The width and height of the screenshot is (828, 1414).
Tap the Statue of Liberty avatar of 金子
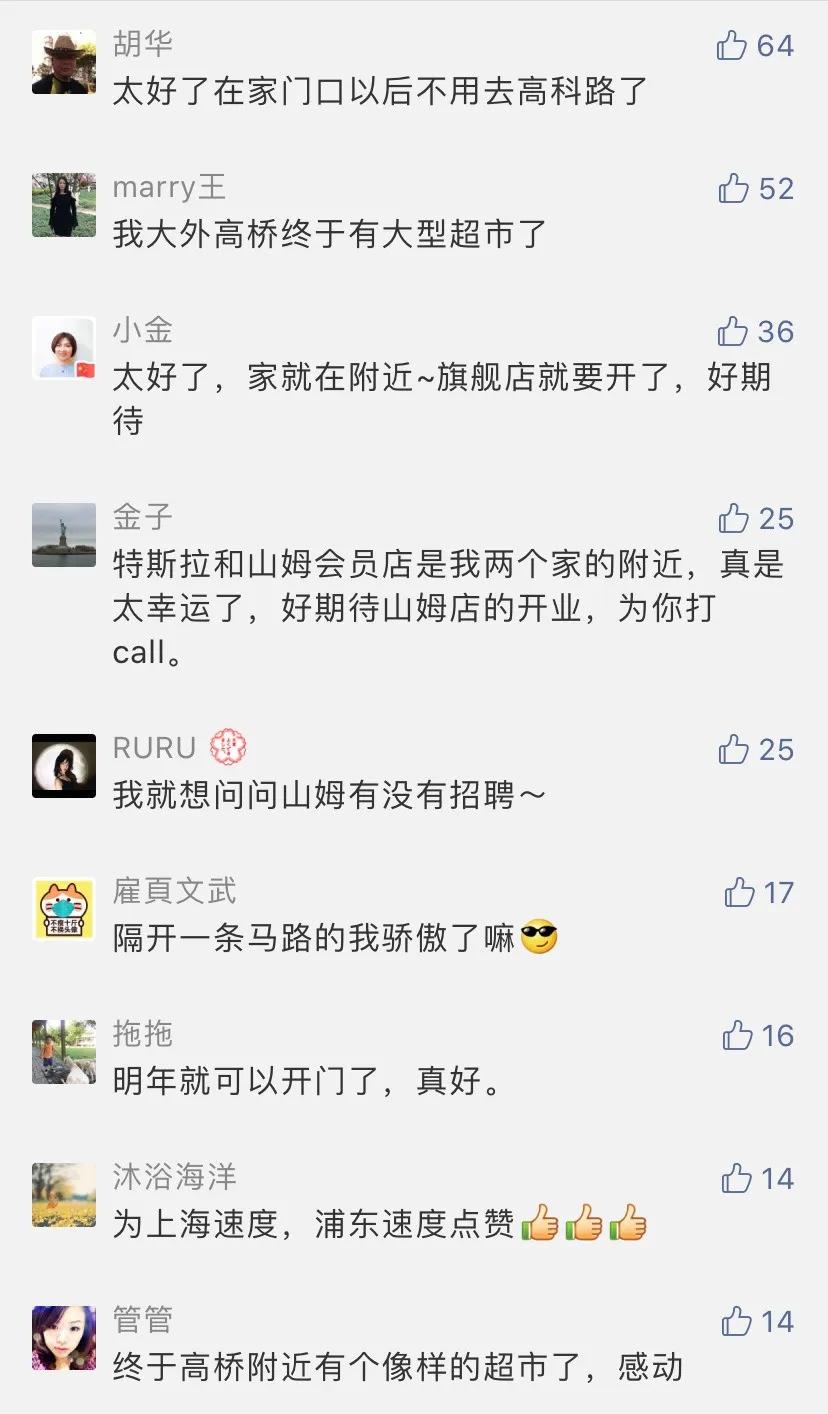(x=63, y=534)
